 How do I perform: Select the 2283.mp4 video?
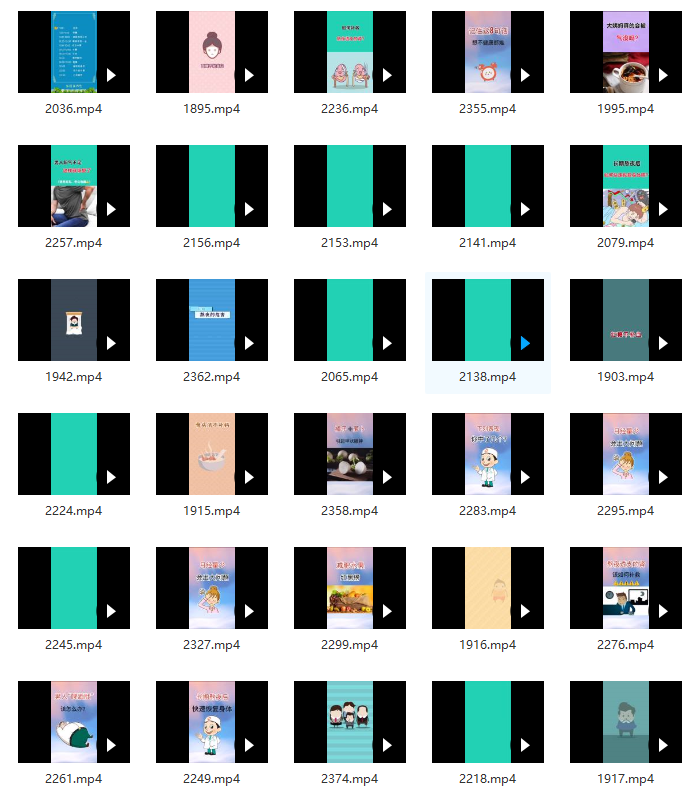[x=488, y=454]
